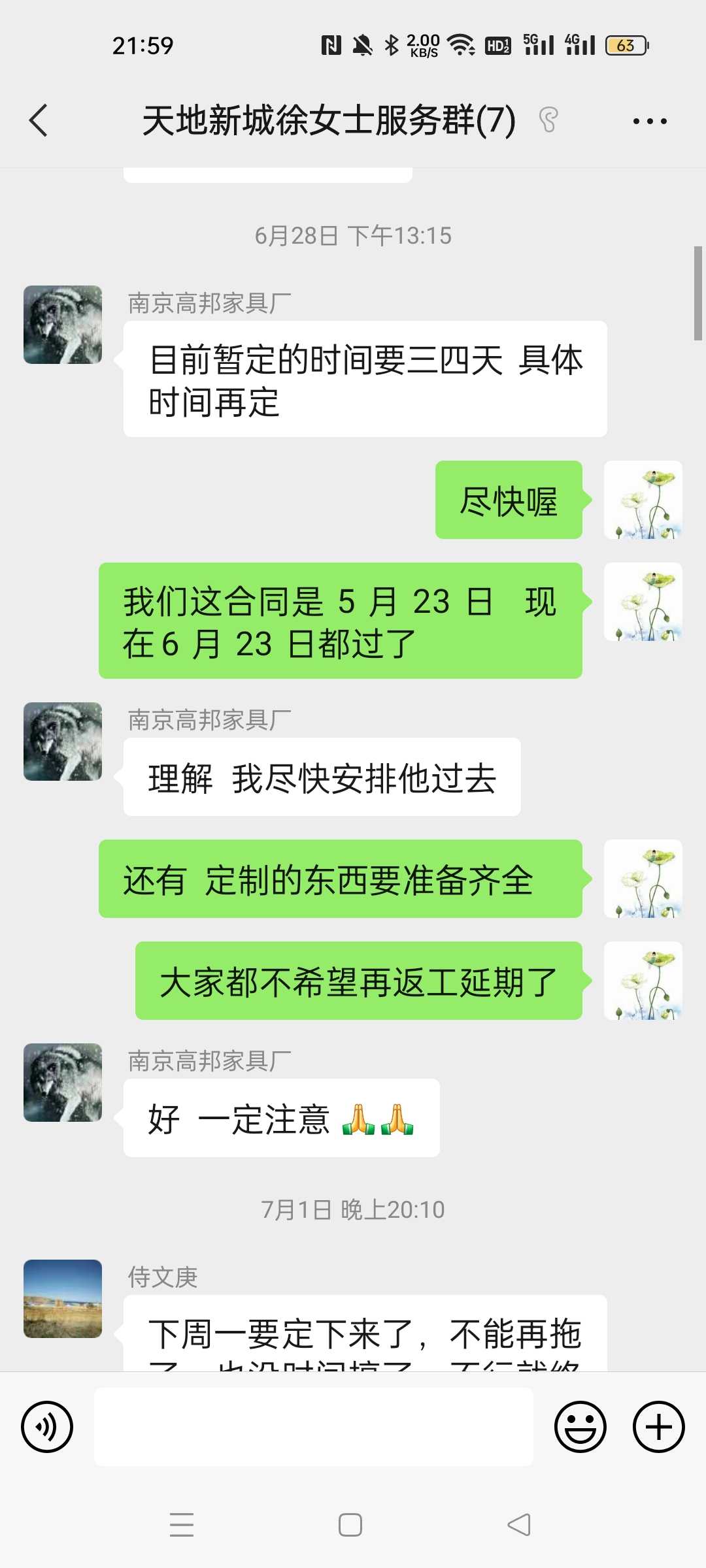Switch to voice message input
Viewport: 706px width, 1568px height.
47,1427
